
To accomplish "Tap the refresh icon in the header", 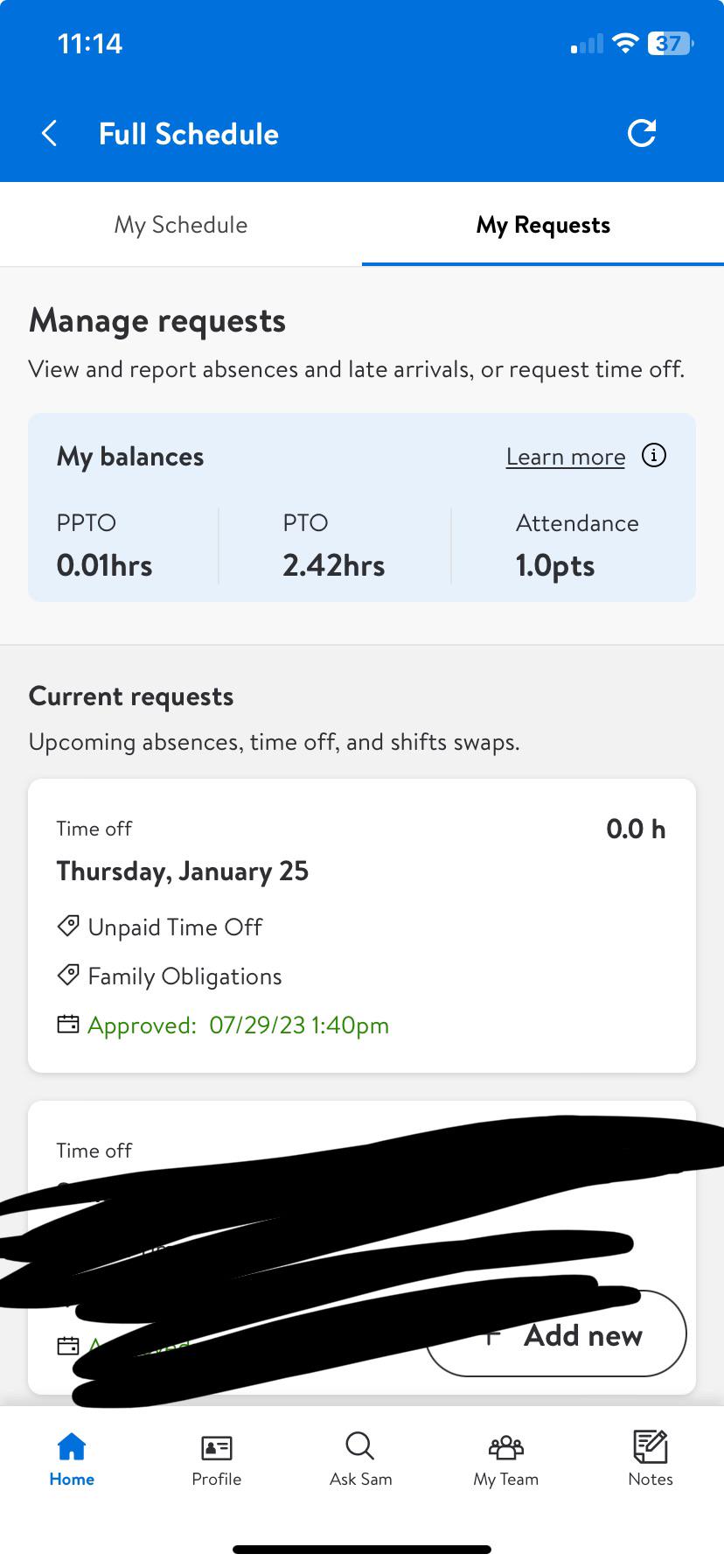I will click(642, 133).
